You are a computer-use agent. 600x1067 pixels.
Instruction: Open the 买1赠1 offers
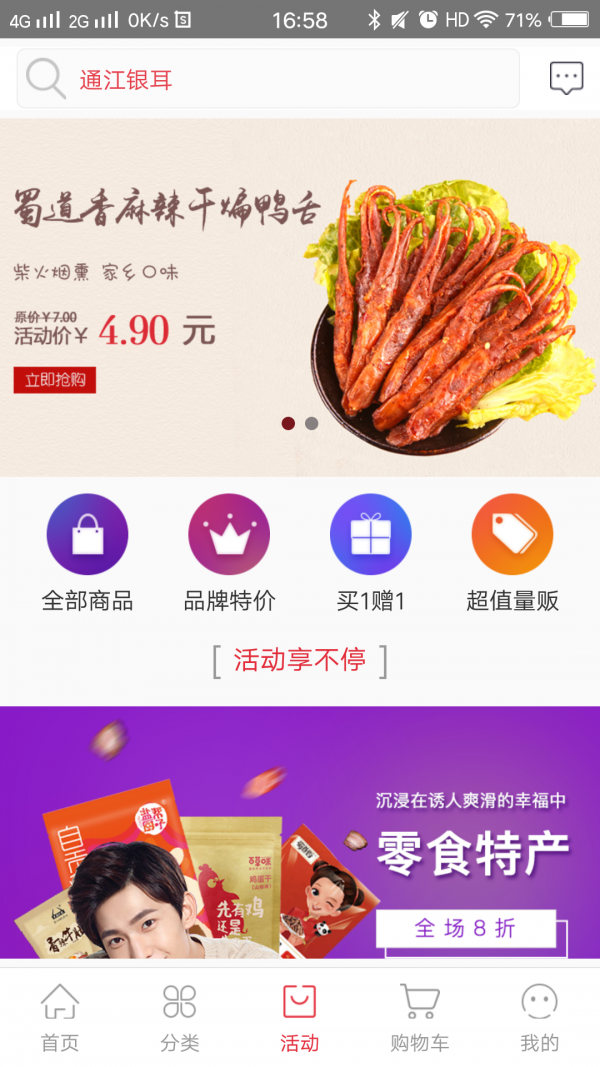coord(371,554)
